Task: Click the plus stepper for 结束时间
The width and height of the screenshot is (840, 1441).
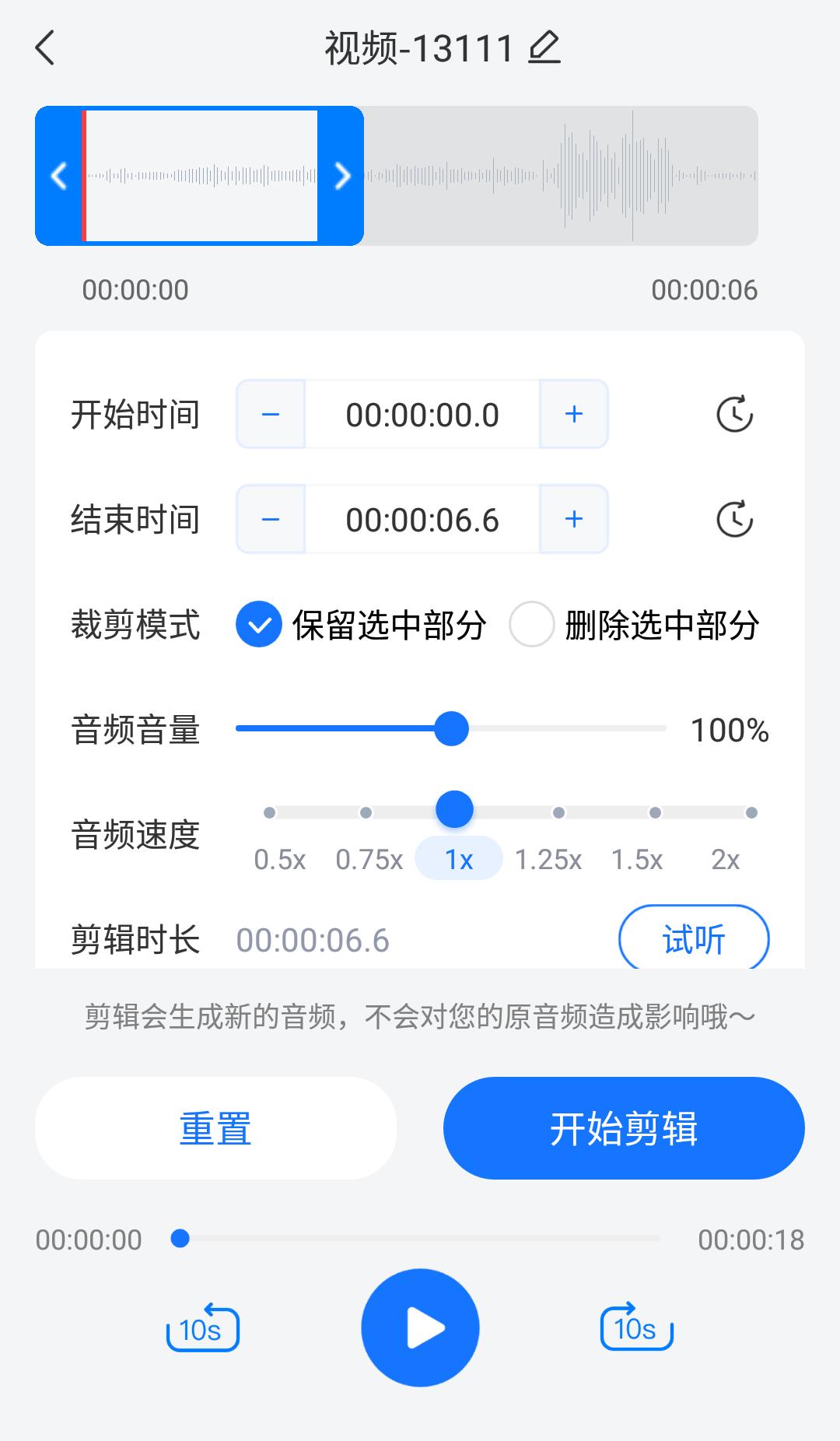Action: click(x=573, y=518)
